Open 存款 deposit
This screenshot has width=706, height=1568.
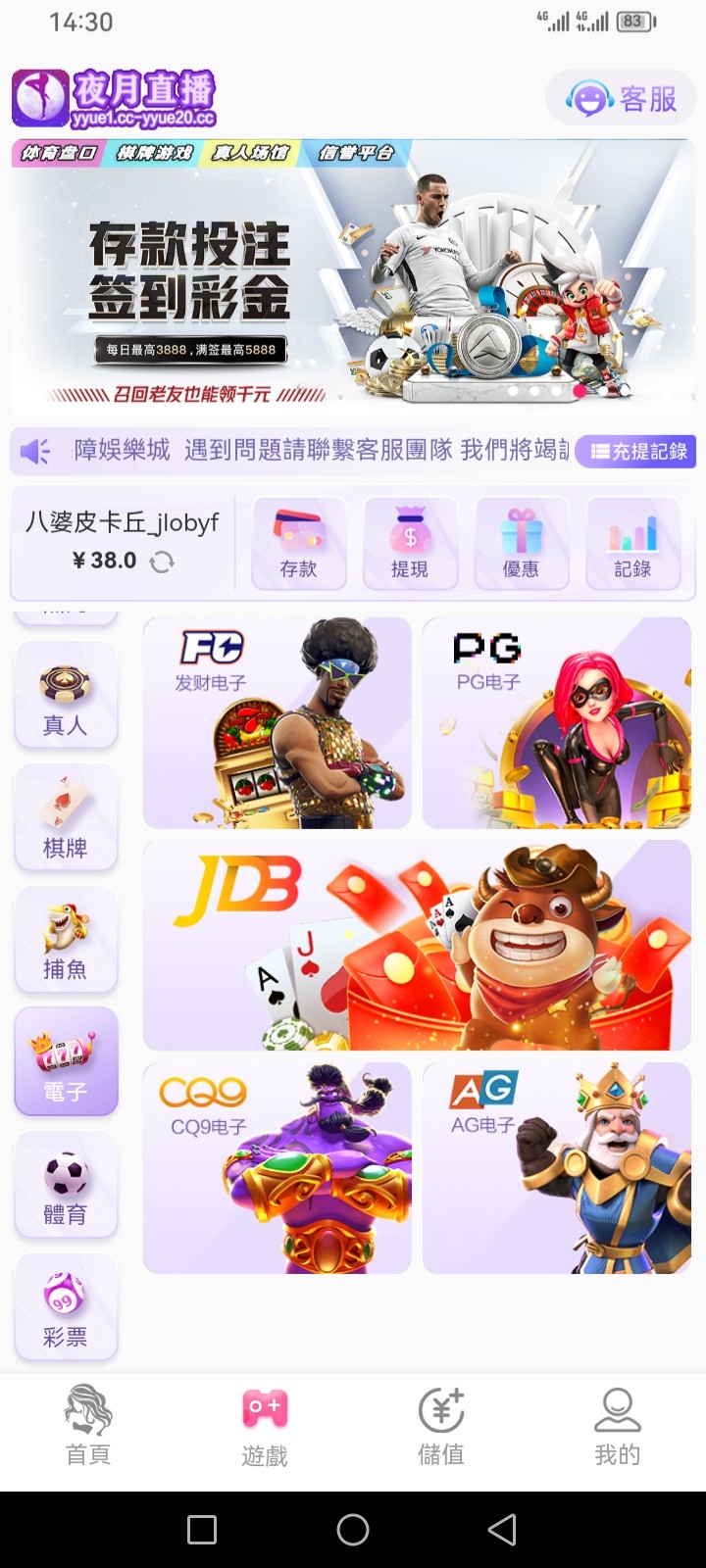point(298,544)
